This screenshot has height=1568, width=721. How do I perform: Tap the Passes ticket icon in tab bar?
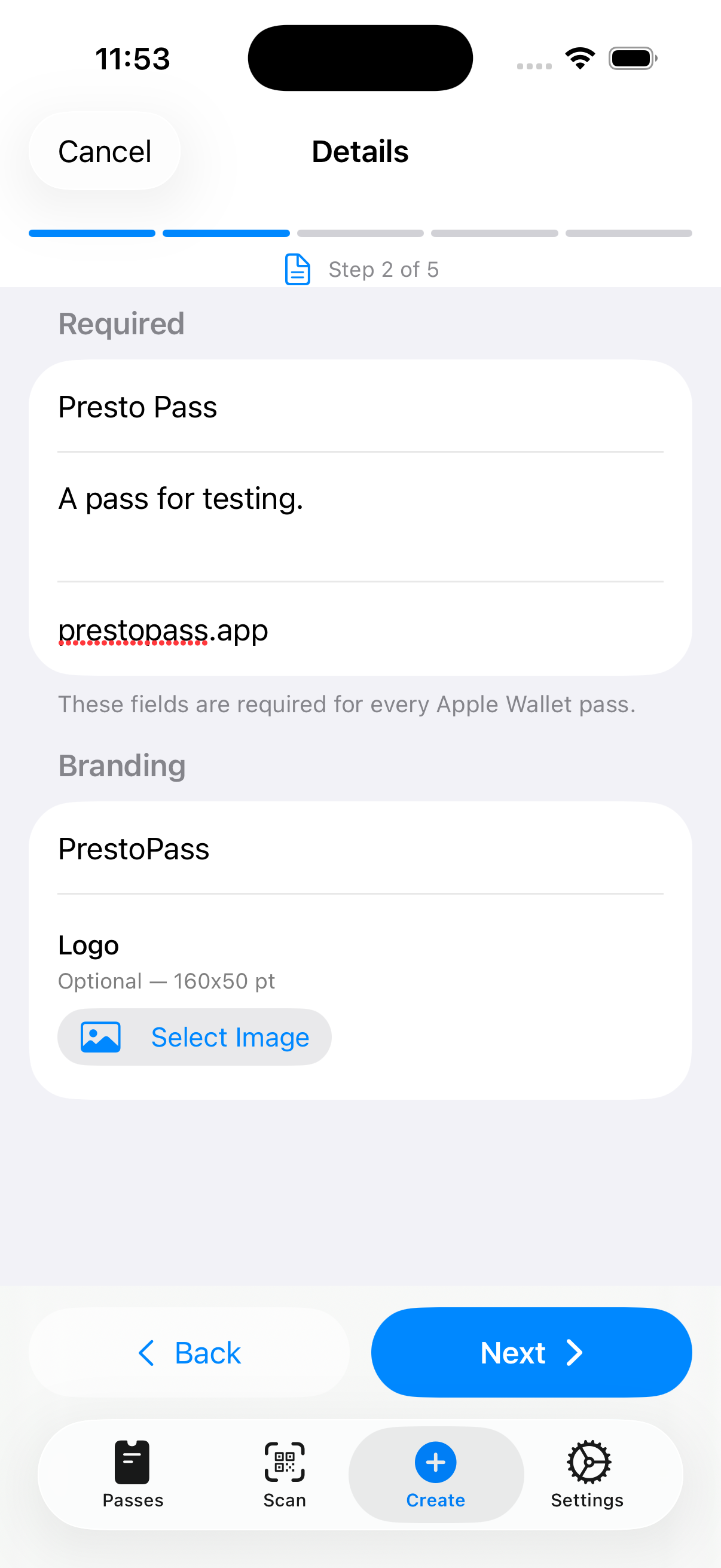click(133, 1461)
